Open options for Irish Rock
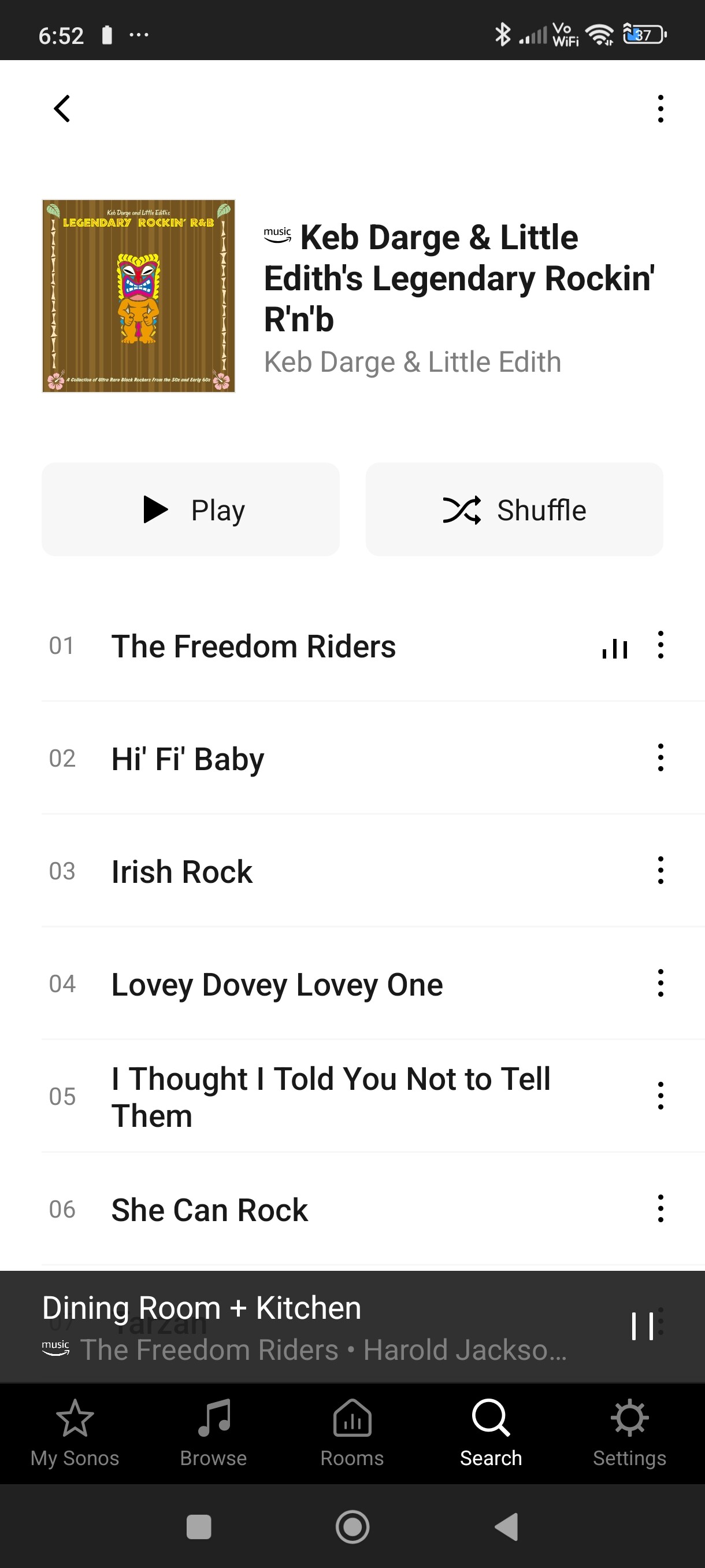 [660, 870]
